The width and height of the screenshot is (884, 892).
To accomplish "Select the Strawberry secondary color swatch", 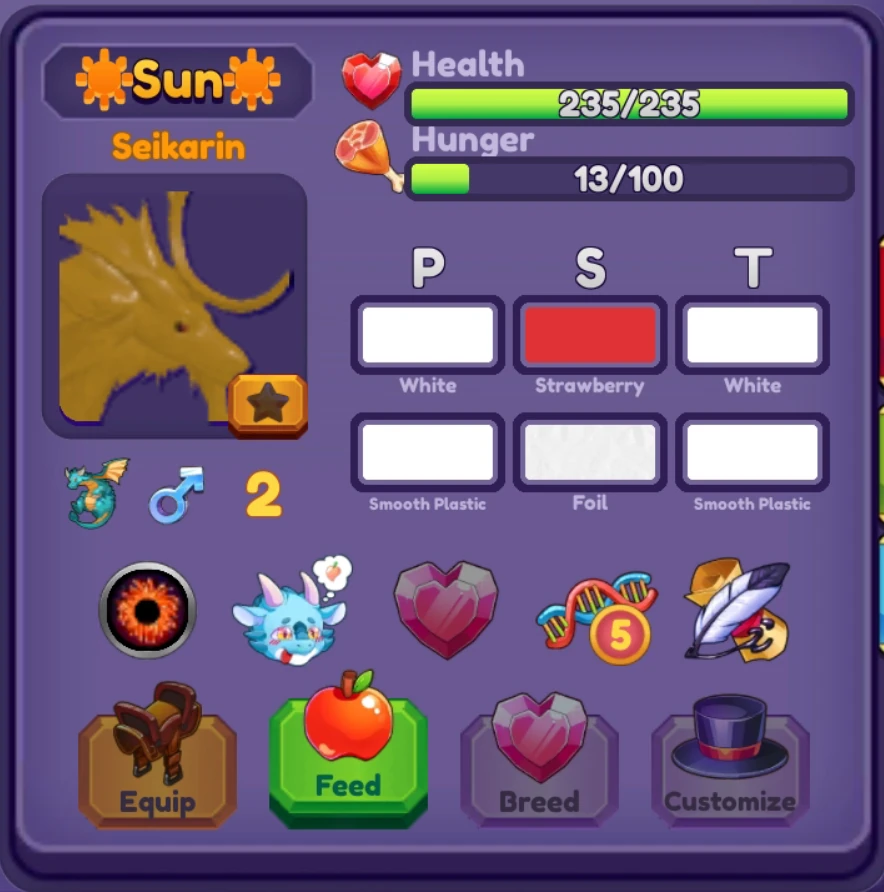I will pyautogui.click(x=590, y=335).
